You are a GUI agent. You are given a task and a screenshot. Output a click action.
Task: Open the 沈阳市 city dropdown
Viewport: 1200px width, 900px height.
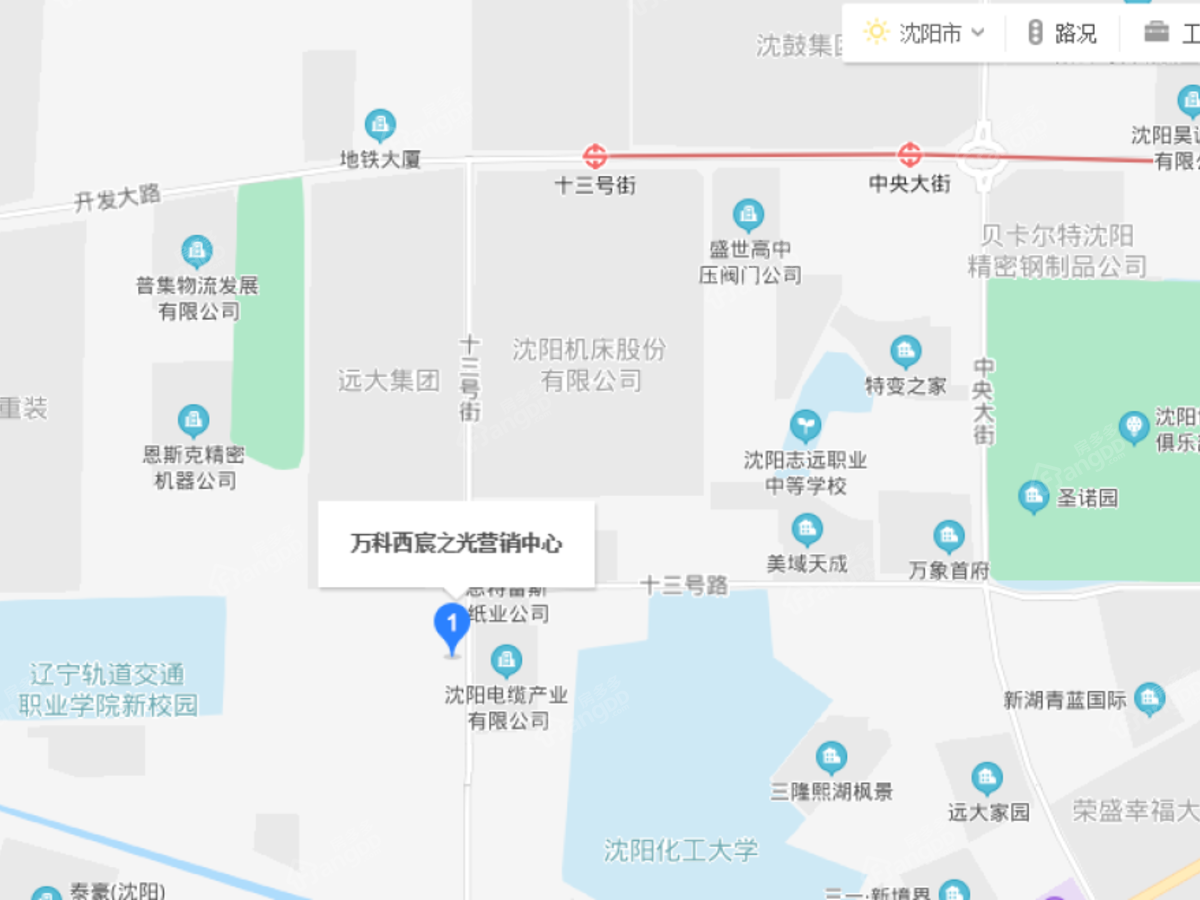(925, 33)
